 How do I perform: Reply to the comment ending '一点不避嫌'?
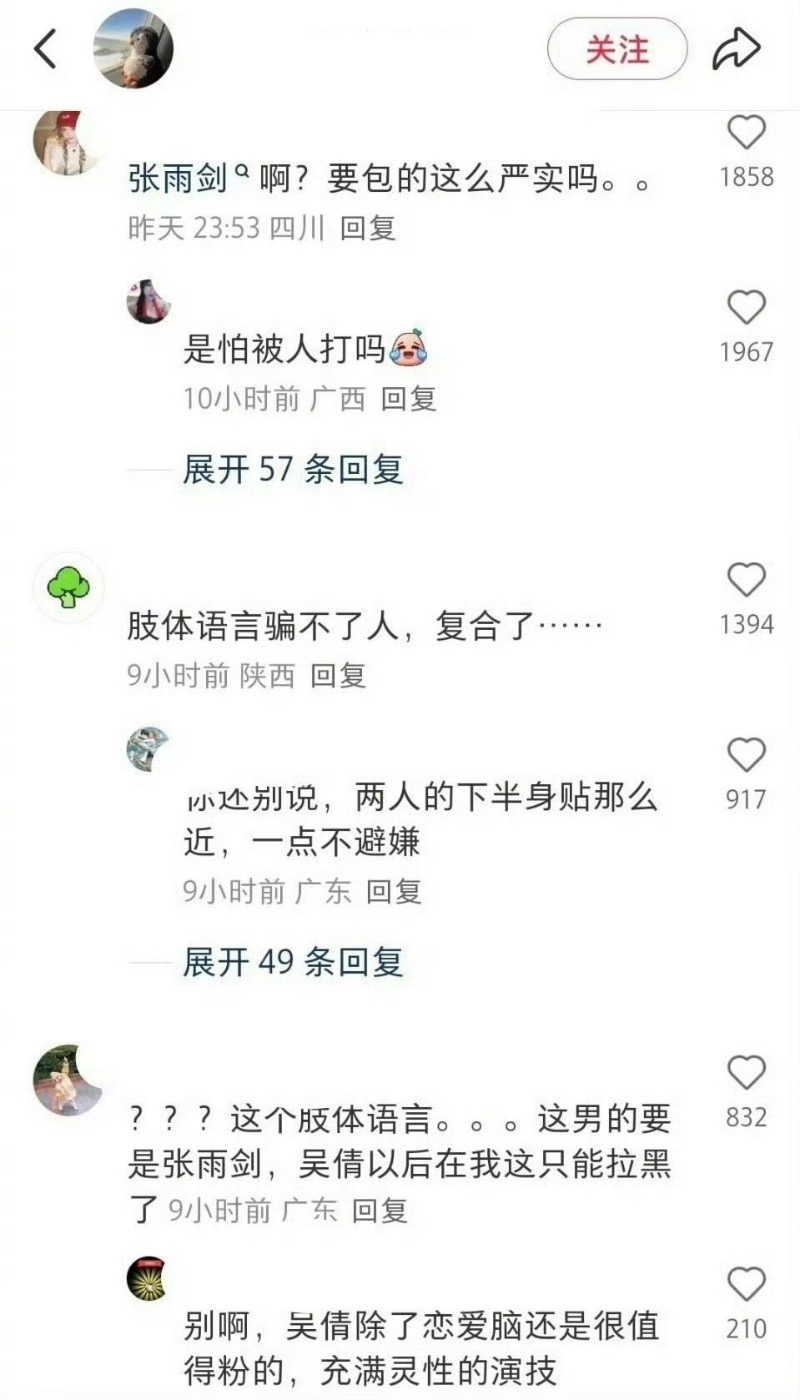(x=394, y=891)
